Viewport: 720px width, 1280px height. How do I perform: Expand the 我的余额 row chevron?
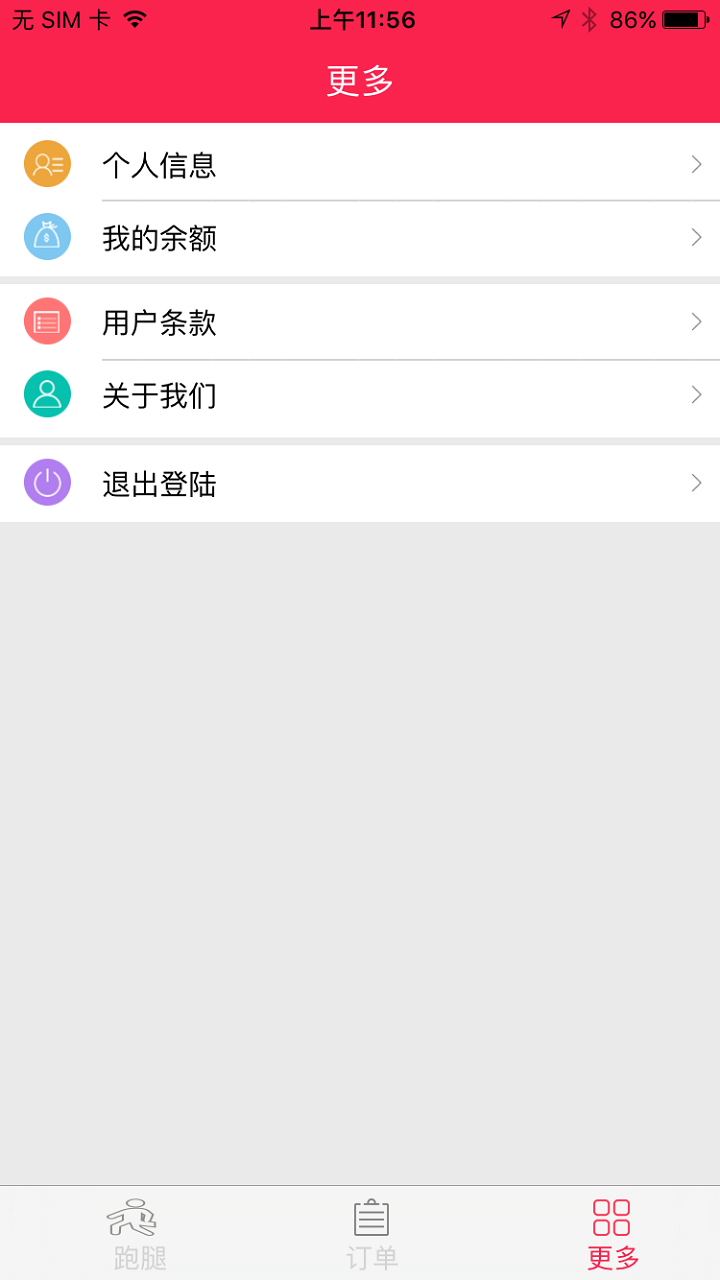click(x=696, y=238)
